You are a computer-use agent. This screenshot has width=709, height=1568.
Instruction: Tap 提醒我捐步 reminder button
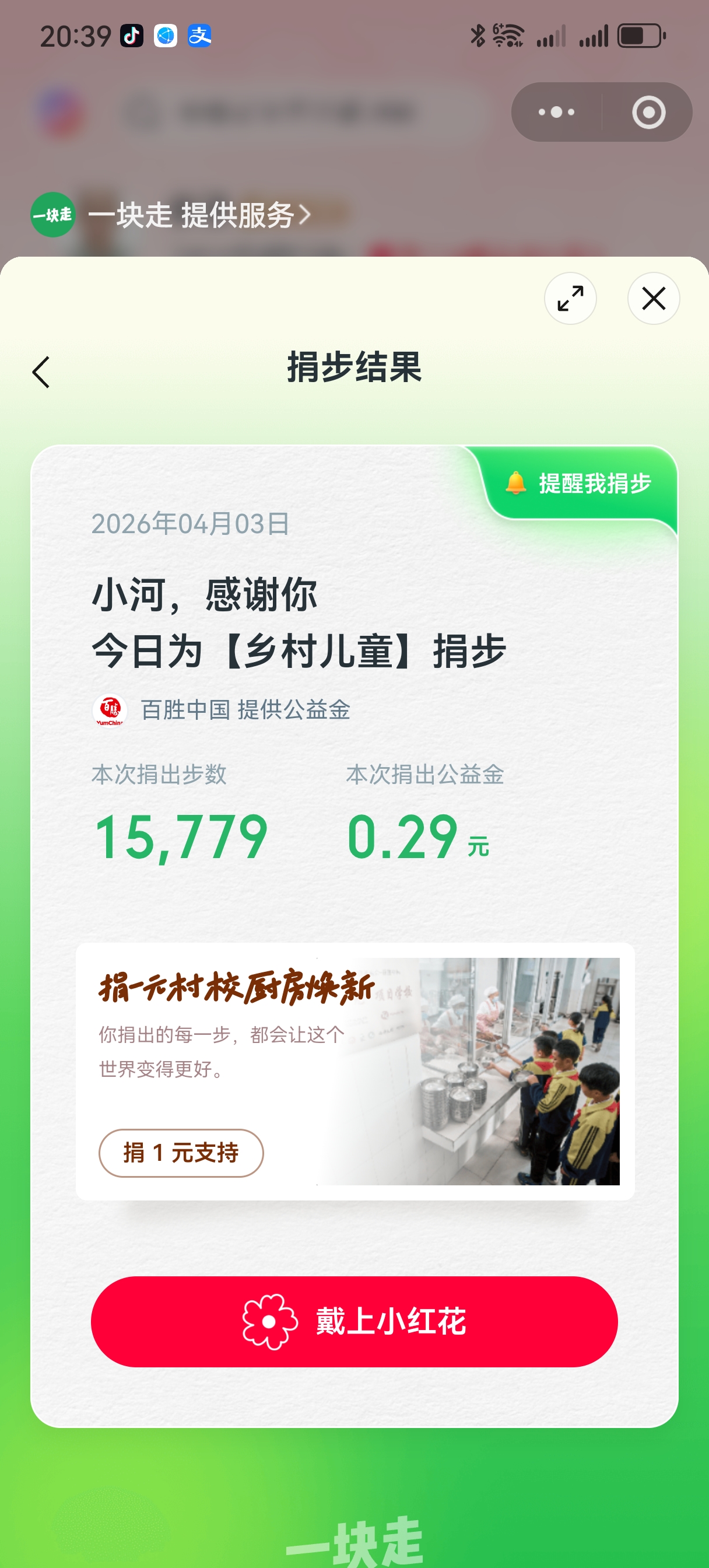[x=579, y=484]
